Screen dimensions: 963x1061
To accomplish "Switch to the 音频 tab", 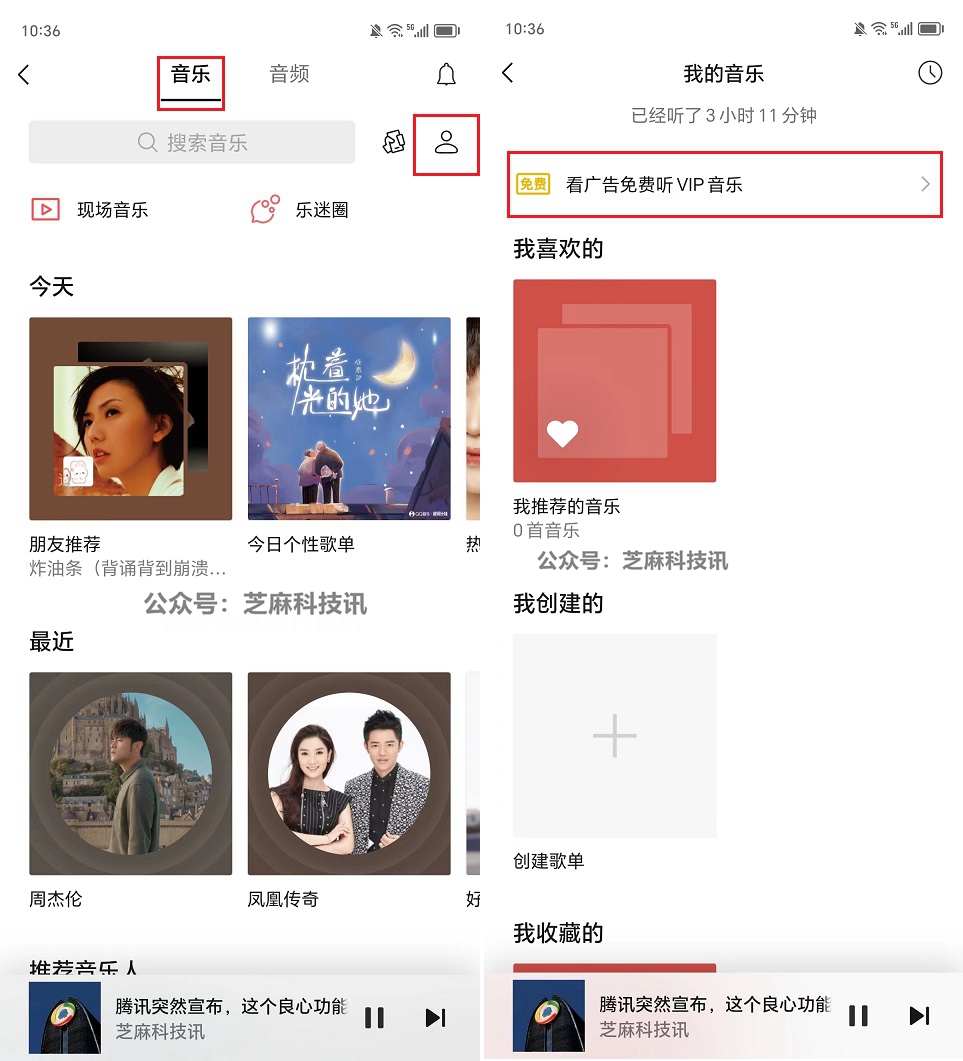I will pos(289,74).
